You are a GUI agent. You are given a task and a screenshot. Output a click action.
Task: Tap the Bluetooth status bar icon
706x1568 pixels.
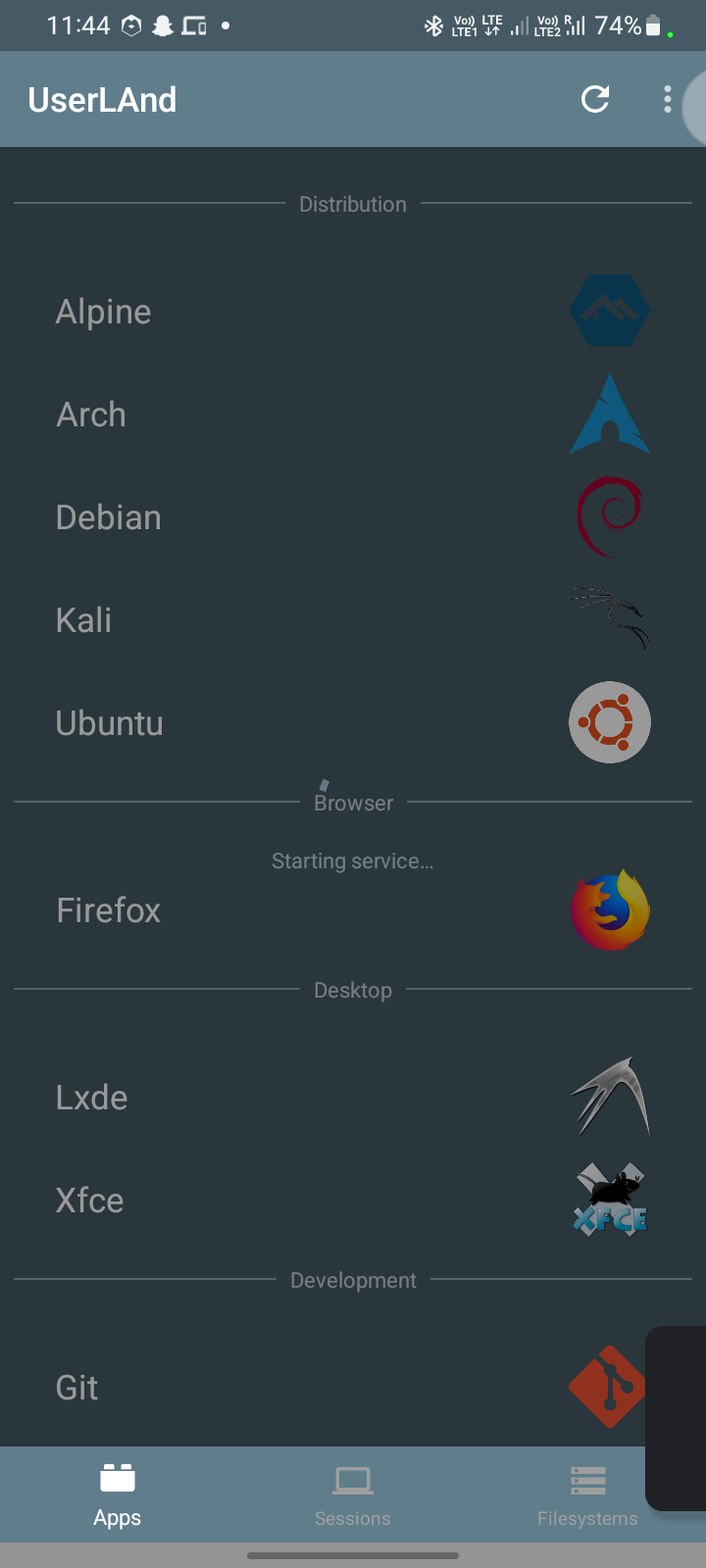434,24
